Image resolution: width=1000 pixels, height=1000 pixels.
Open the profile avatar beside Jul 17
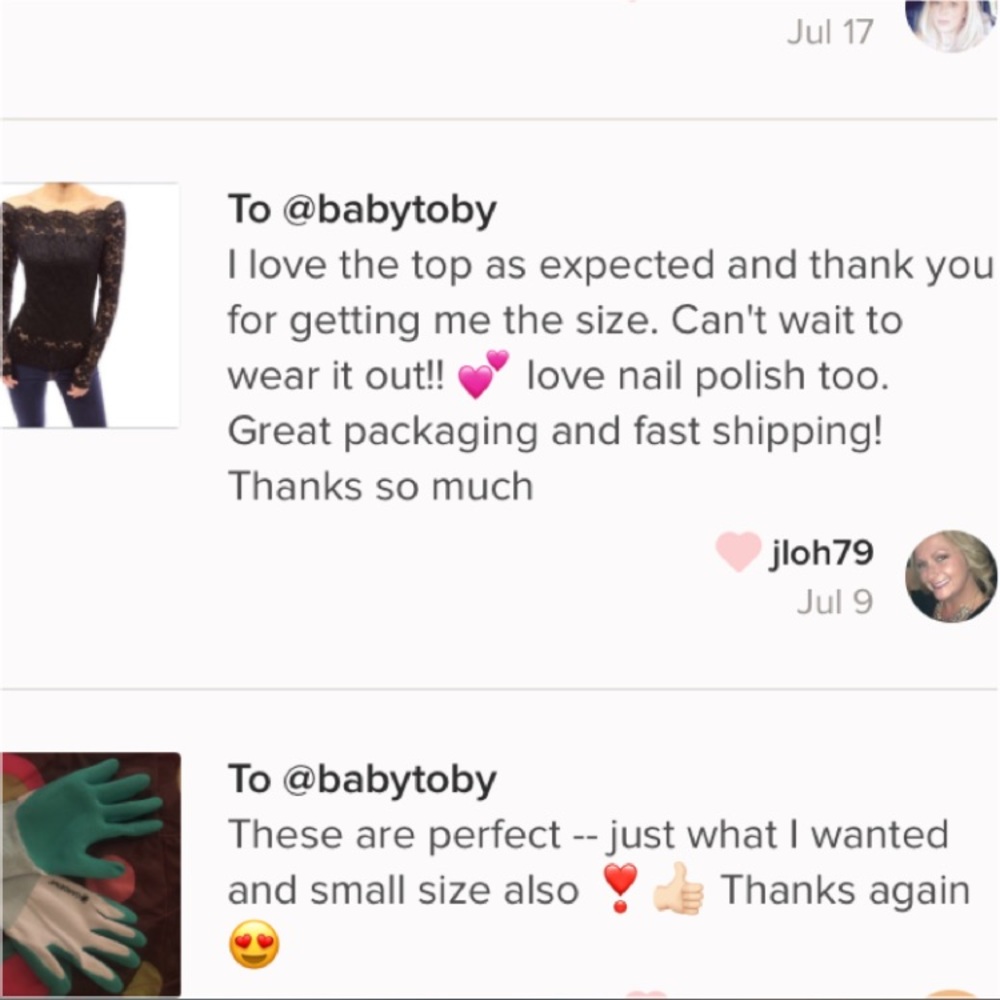949,22
